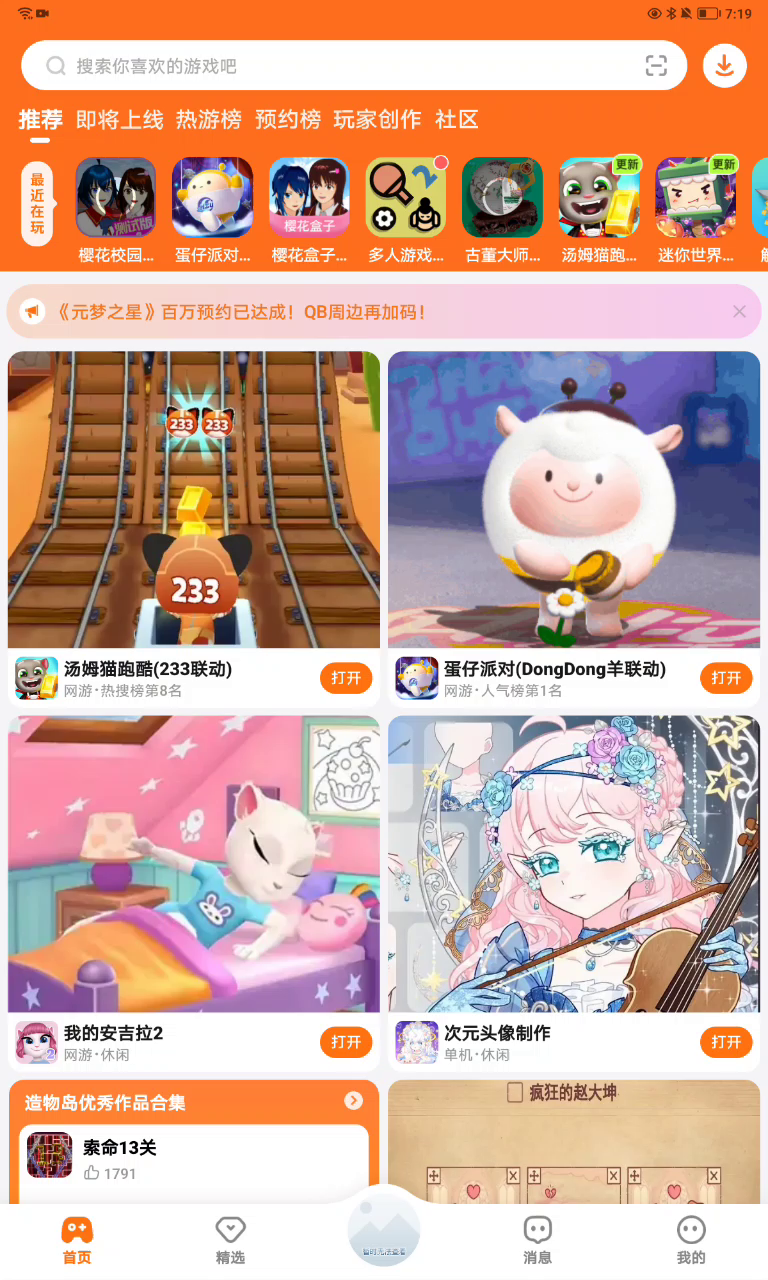Switch to the 即将上线 tab
Viewport: 768px width, 1280px height.
119,120
